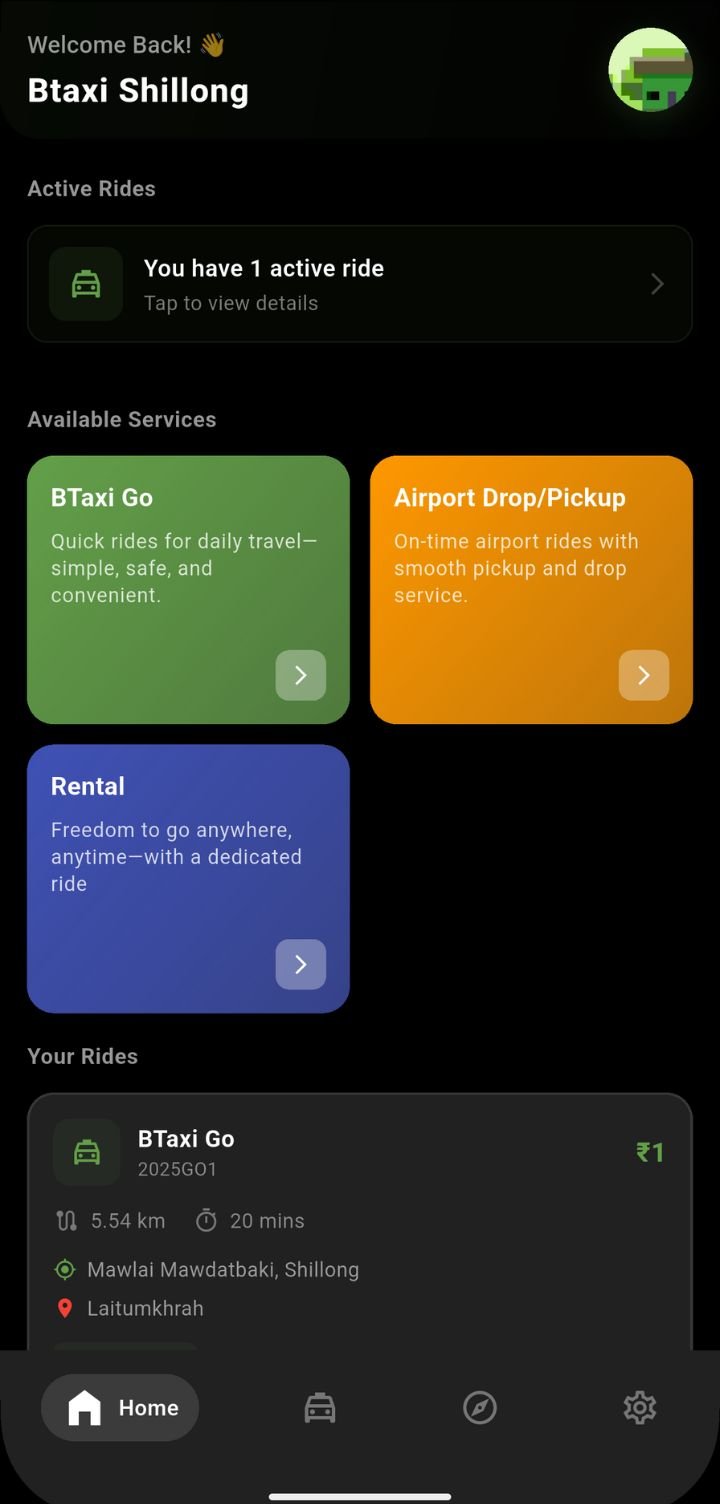This screenshot has height=1504, width=720.
Task: View the active ride details
Action: click(x=360, y=284)
